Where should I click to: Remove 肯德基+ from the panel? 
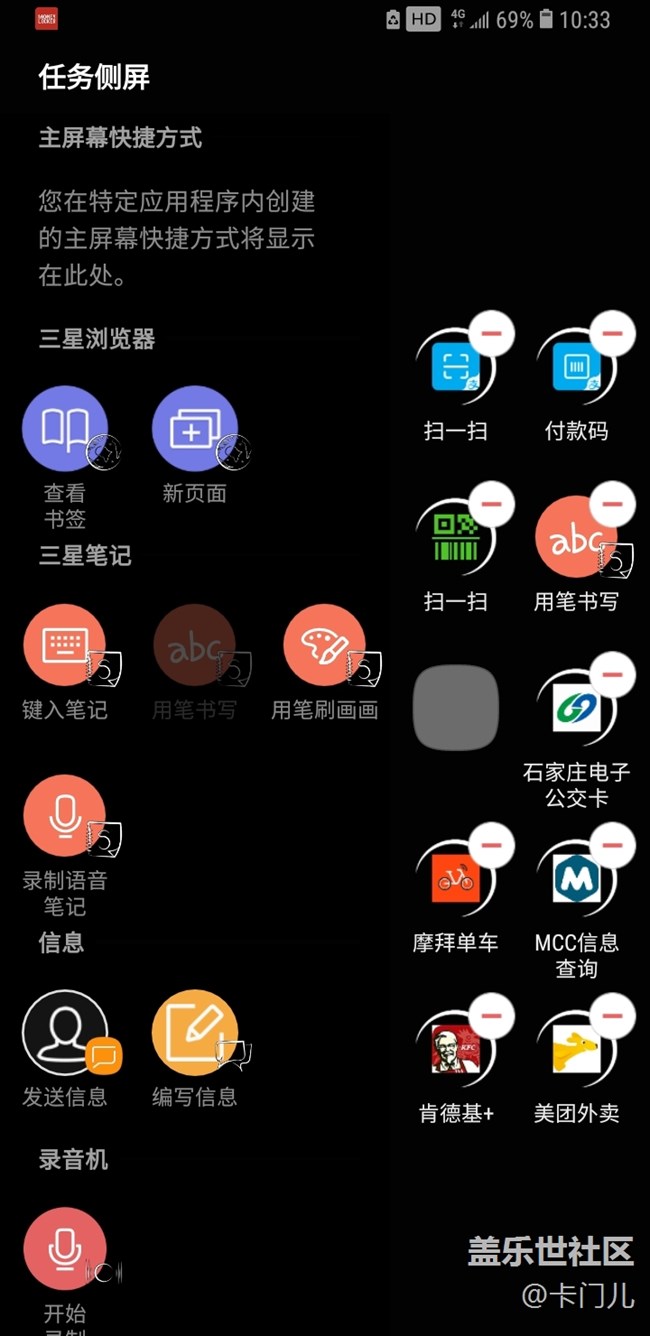coord(491,1016)
